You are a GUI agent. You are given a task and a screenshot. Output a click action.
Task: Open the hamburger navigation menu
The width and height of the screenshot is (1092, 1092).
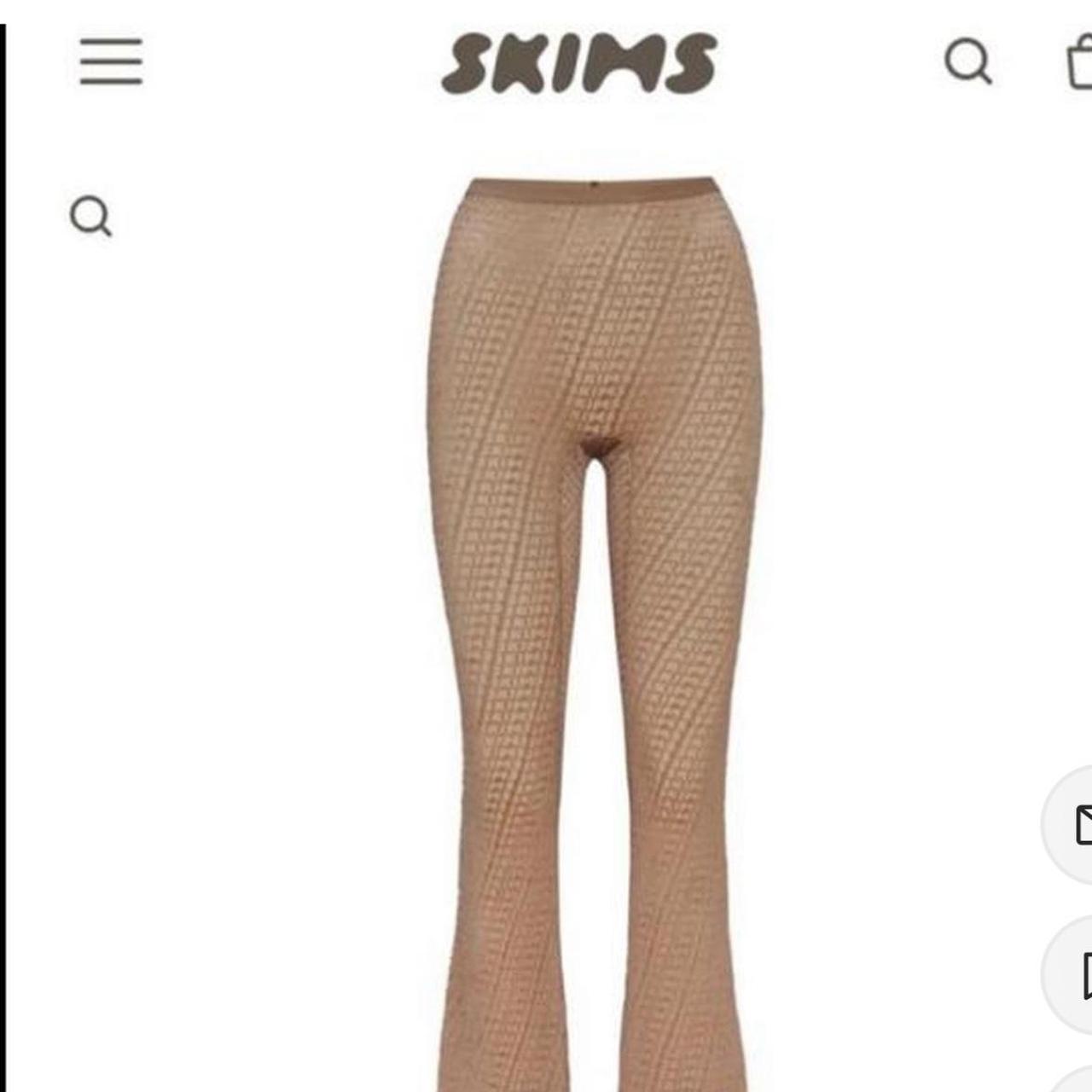click(111, 61)
